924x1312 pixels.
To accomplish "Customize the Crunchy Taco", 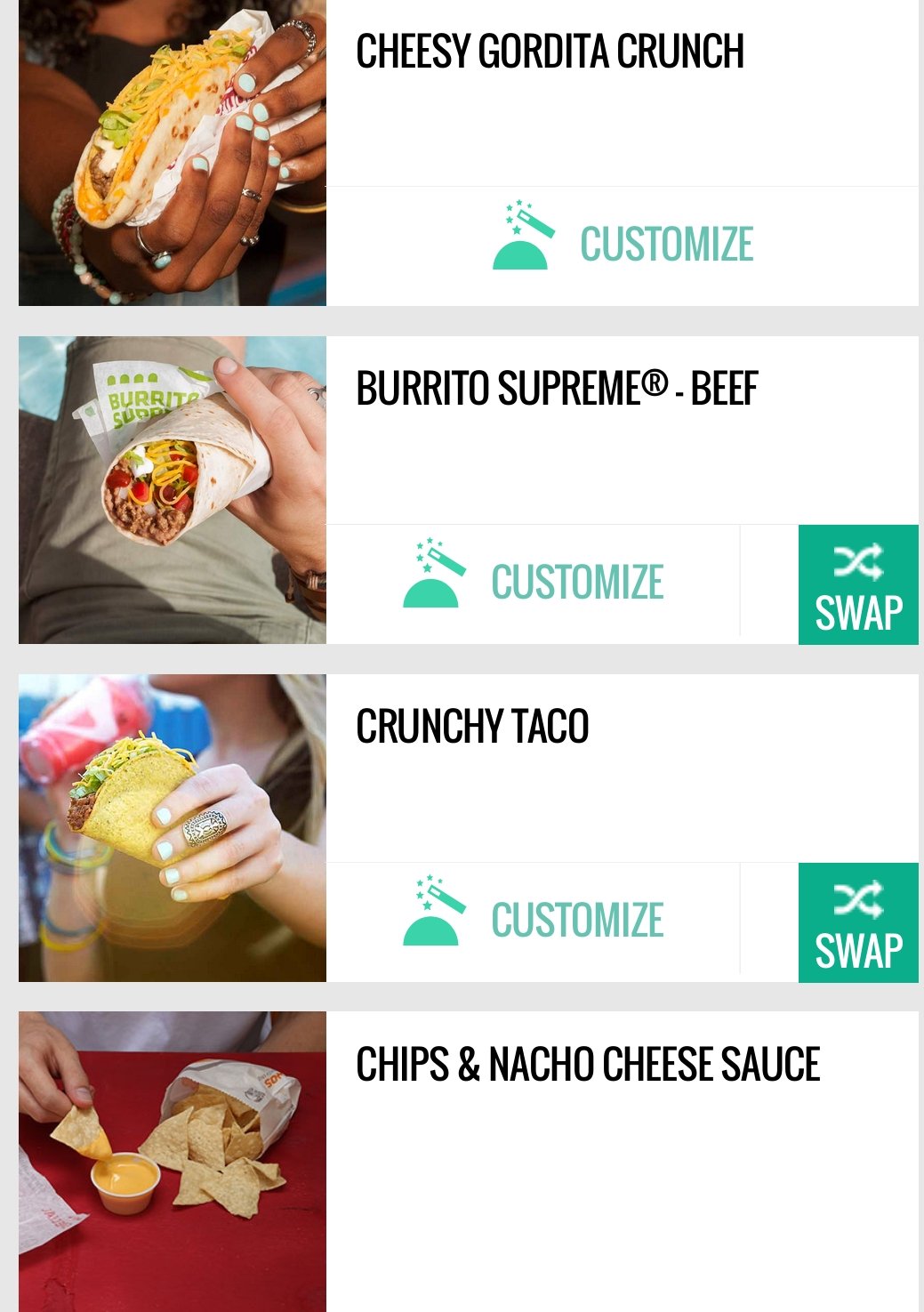I will [534, 921].
